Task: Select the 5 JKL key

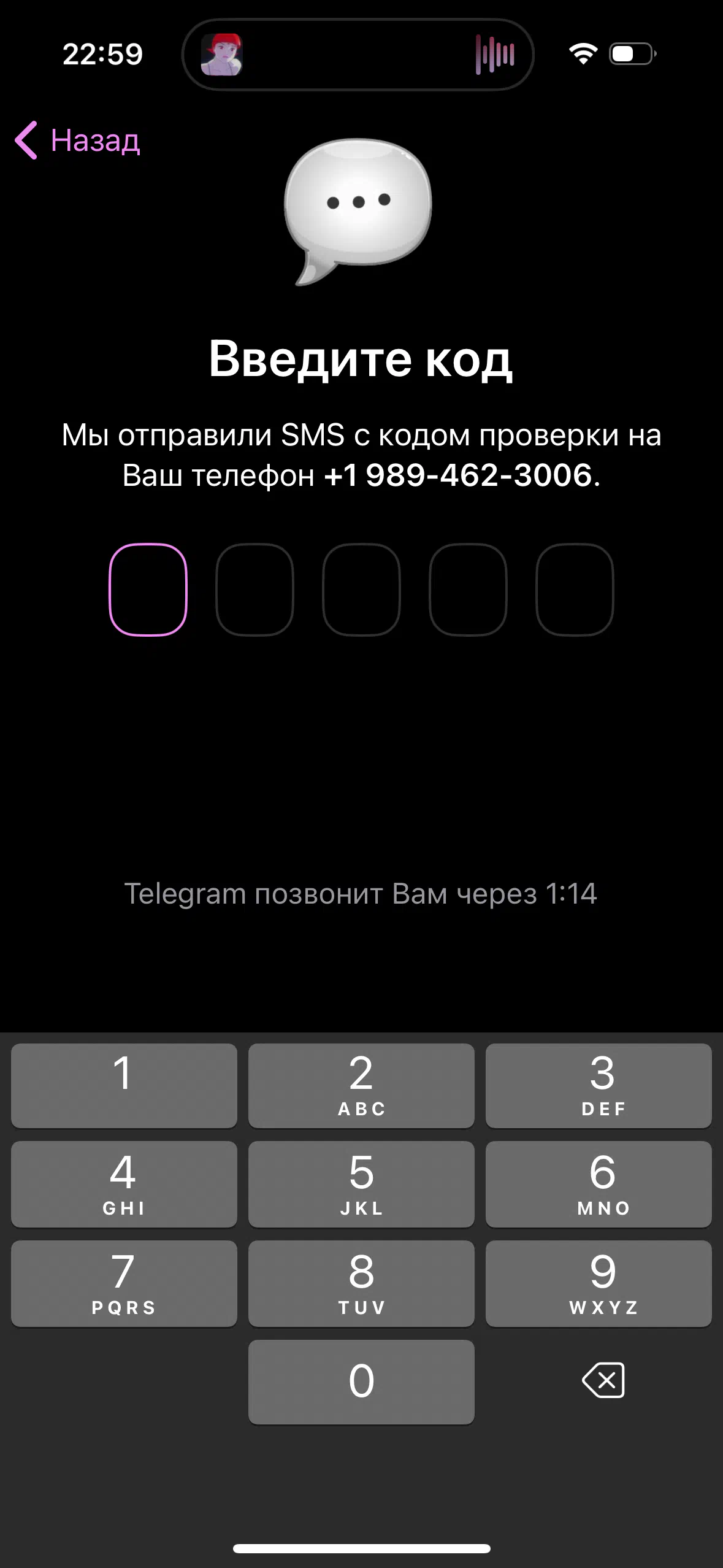Action: click(x=361, y=1184)
